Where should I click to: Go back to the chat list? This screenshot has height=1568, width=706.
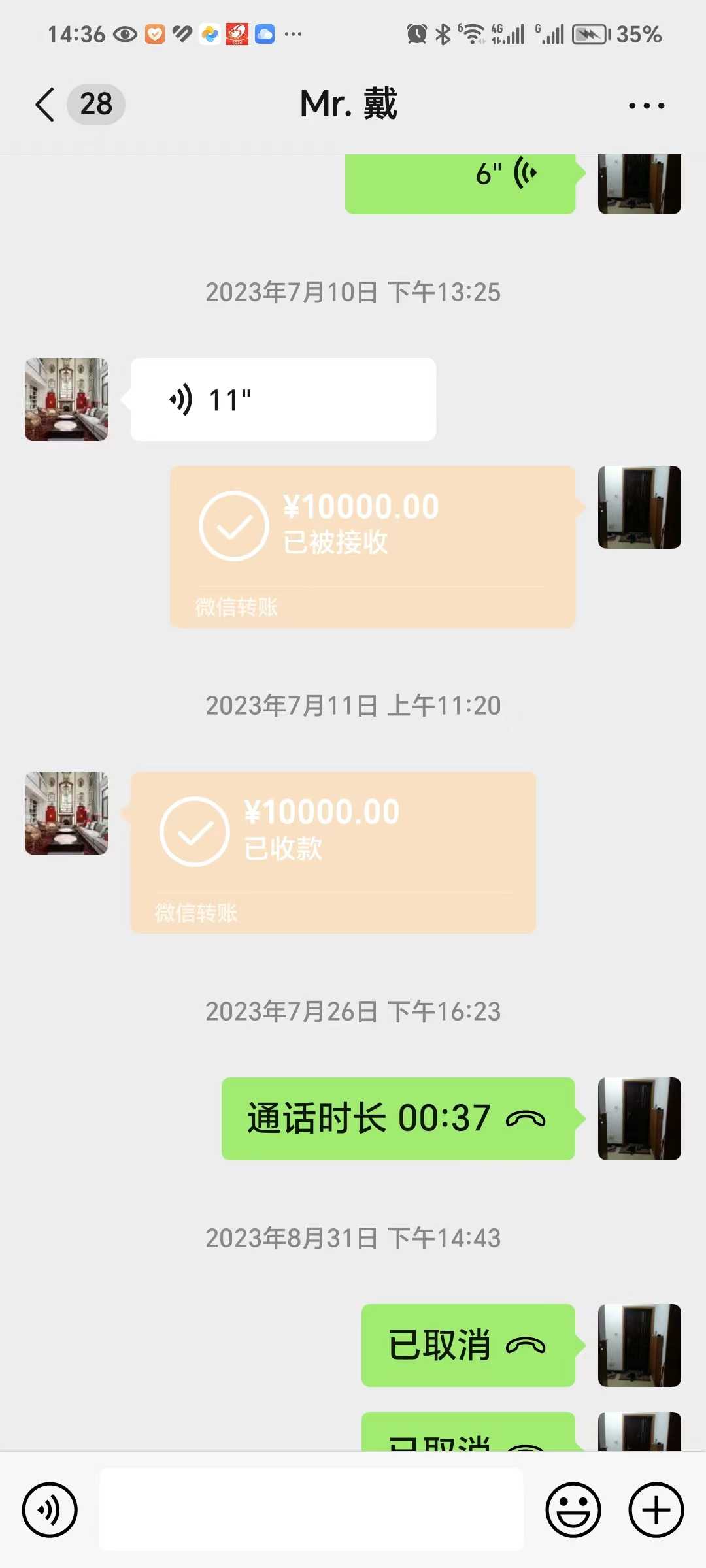click(x=46, y=105)
